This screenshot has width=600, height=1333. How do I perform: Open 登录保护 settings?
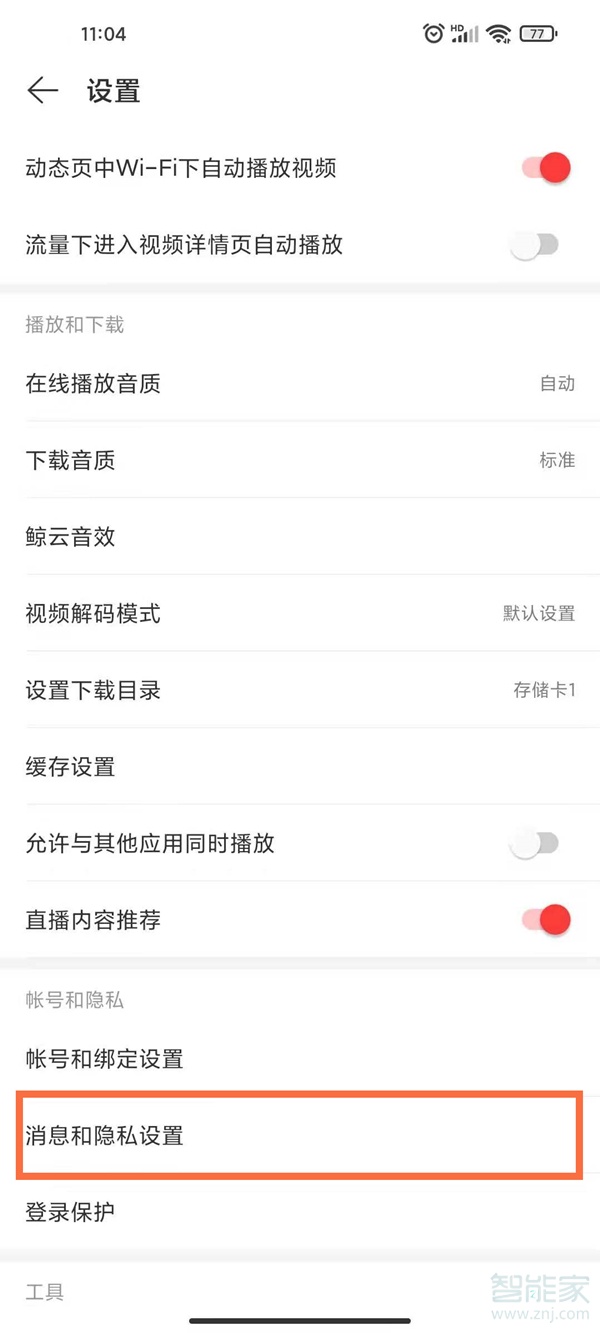click(300, 1213)
